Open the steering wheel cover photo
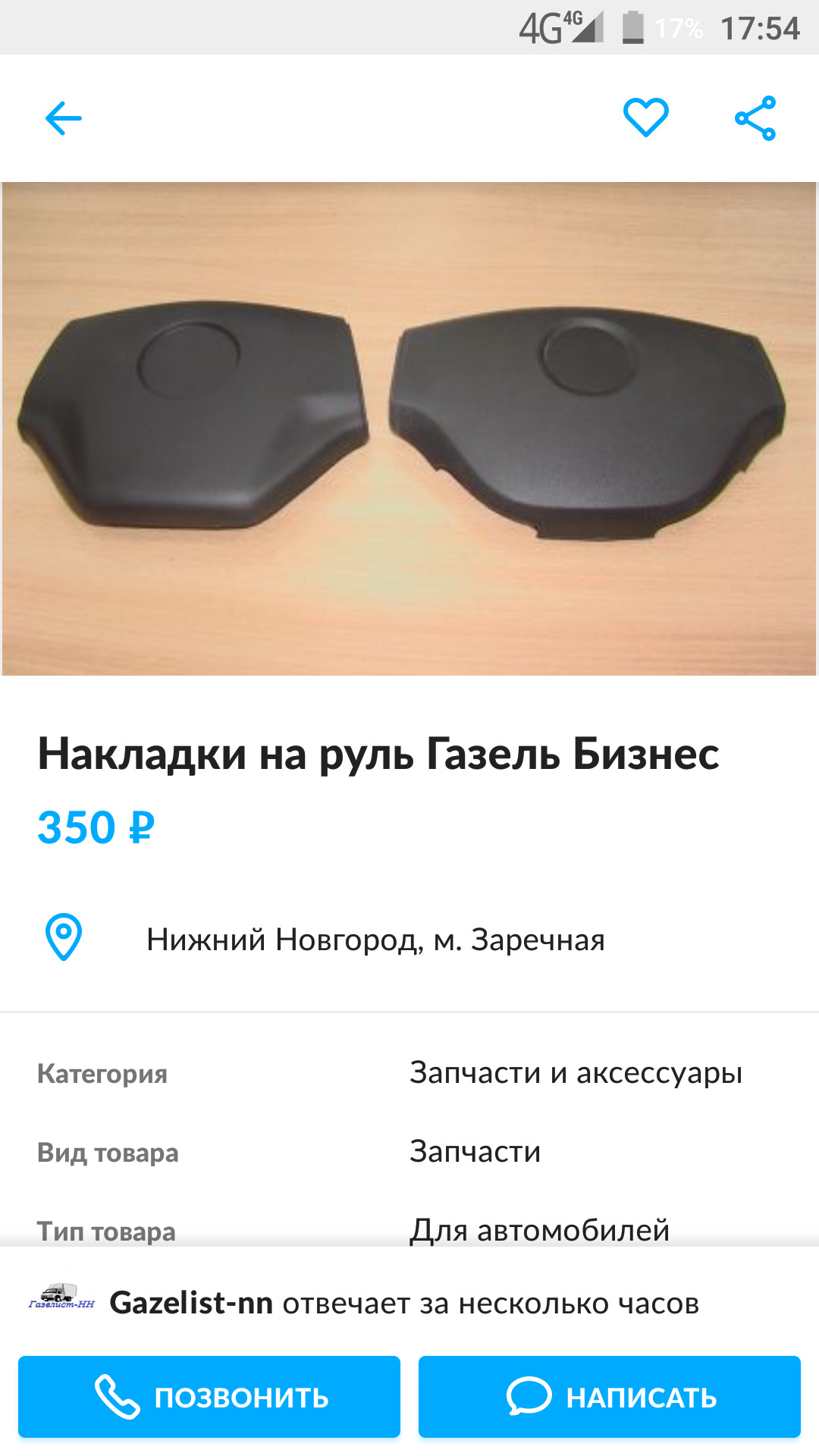Image resolution: width=819 pixels, height=1456 pixels. point(409,428)
